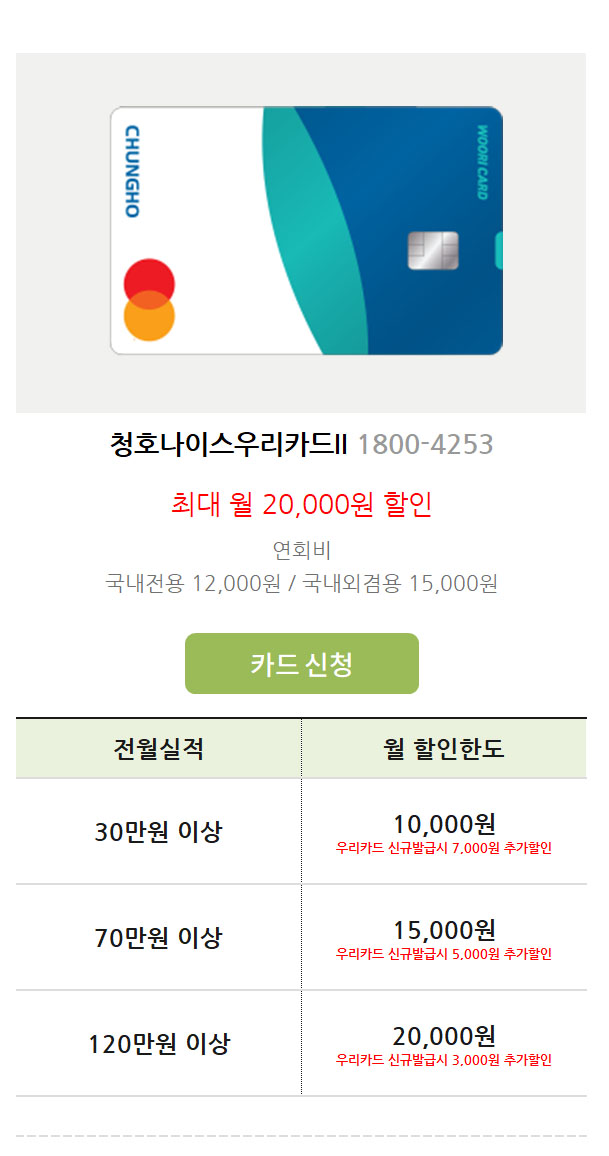Tap the 카드 신청 button
Image resolution: width=609 pixels, height=1156 pixels.
tap(302, 664)
